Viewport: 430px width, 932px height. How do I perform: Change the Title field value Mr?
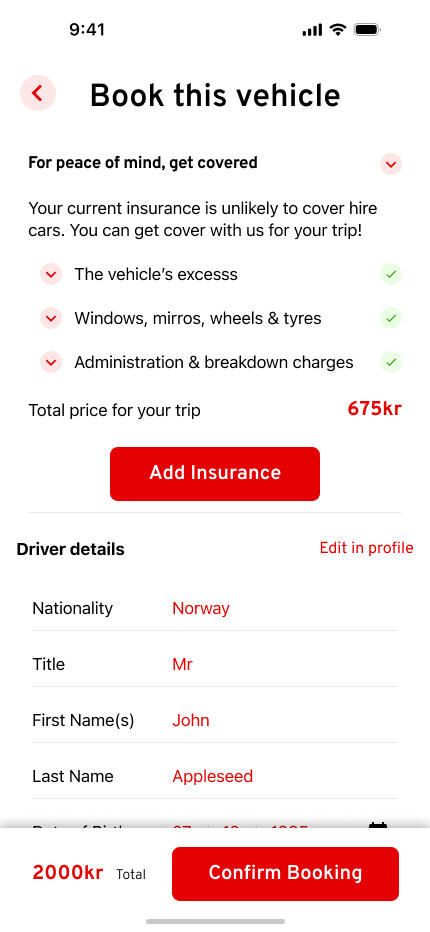[215, 665]
